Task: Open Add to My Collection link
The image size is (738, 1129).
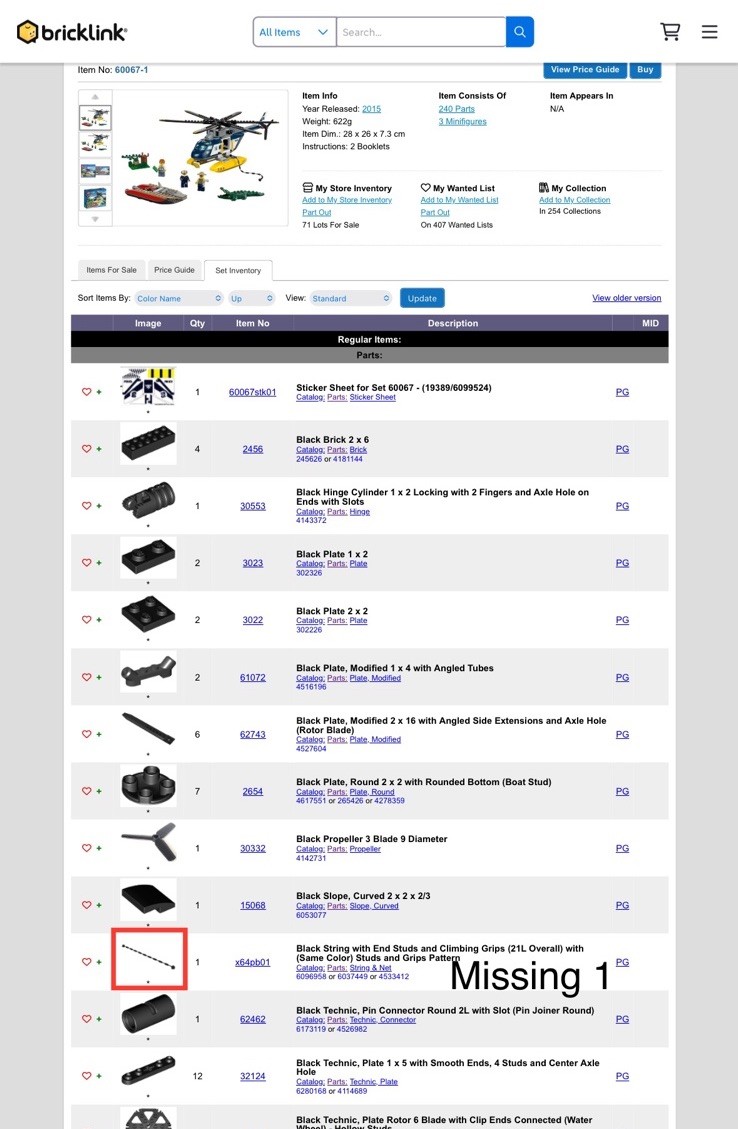Action: click(574, 200)
